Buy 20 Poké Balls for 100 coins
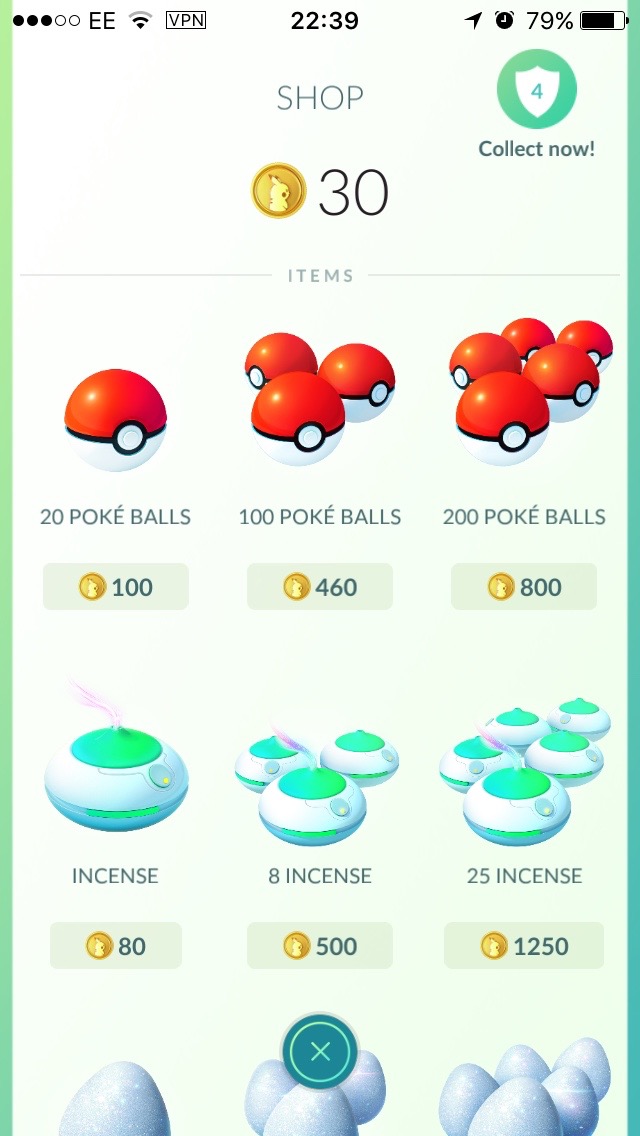The height and width of the screenshot is (1136, 640). [116, 586]
